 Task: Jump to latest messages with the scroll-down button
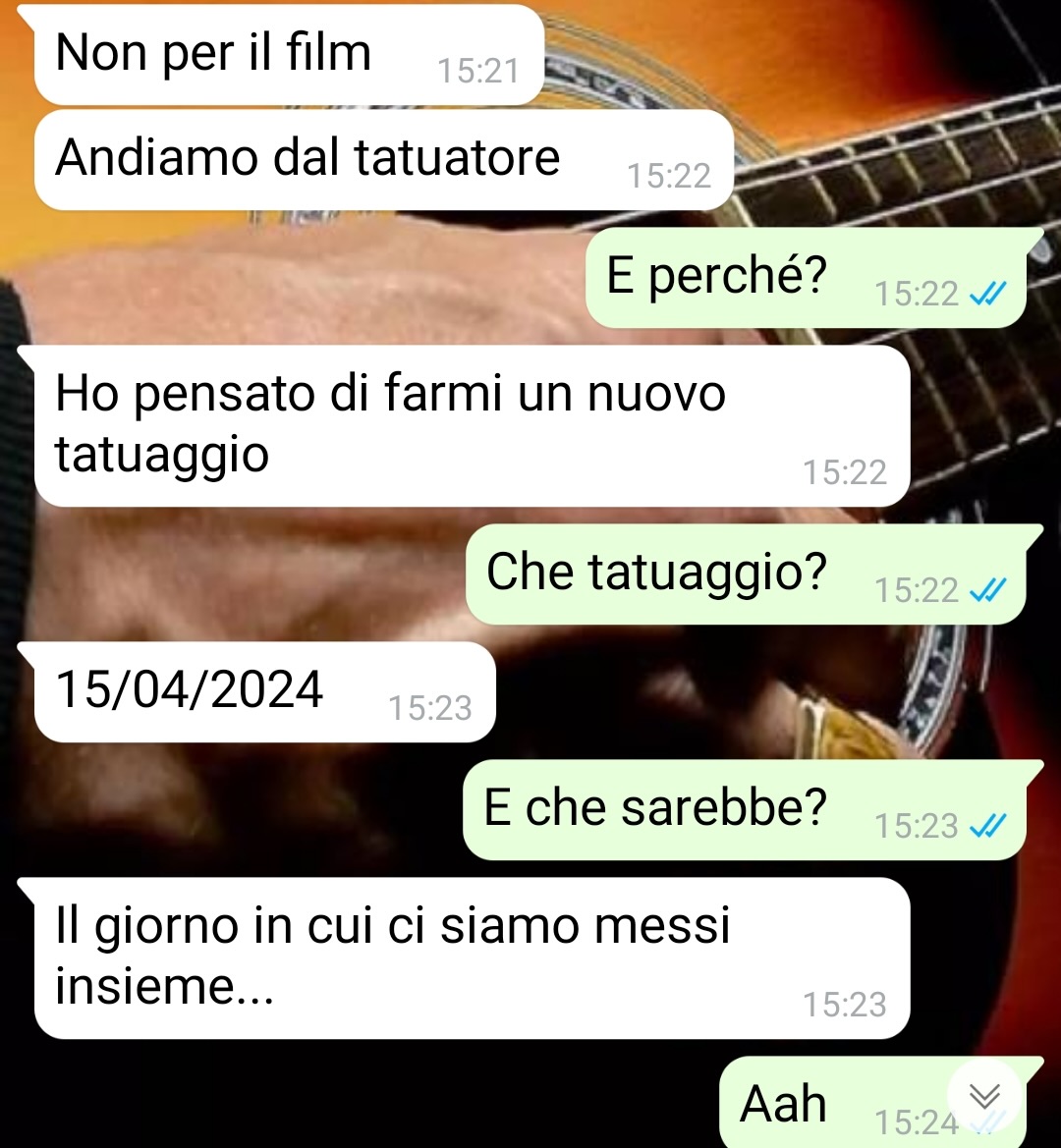(x=984, y=1095)
